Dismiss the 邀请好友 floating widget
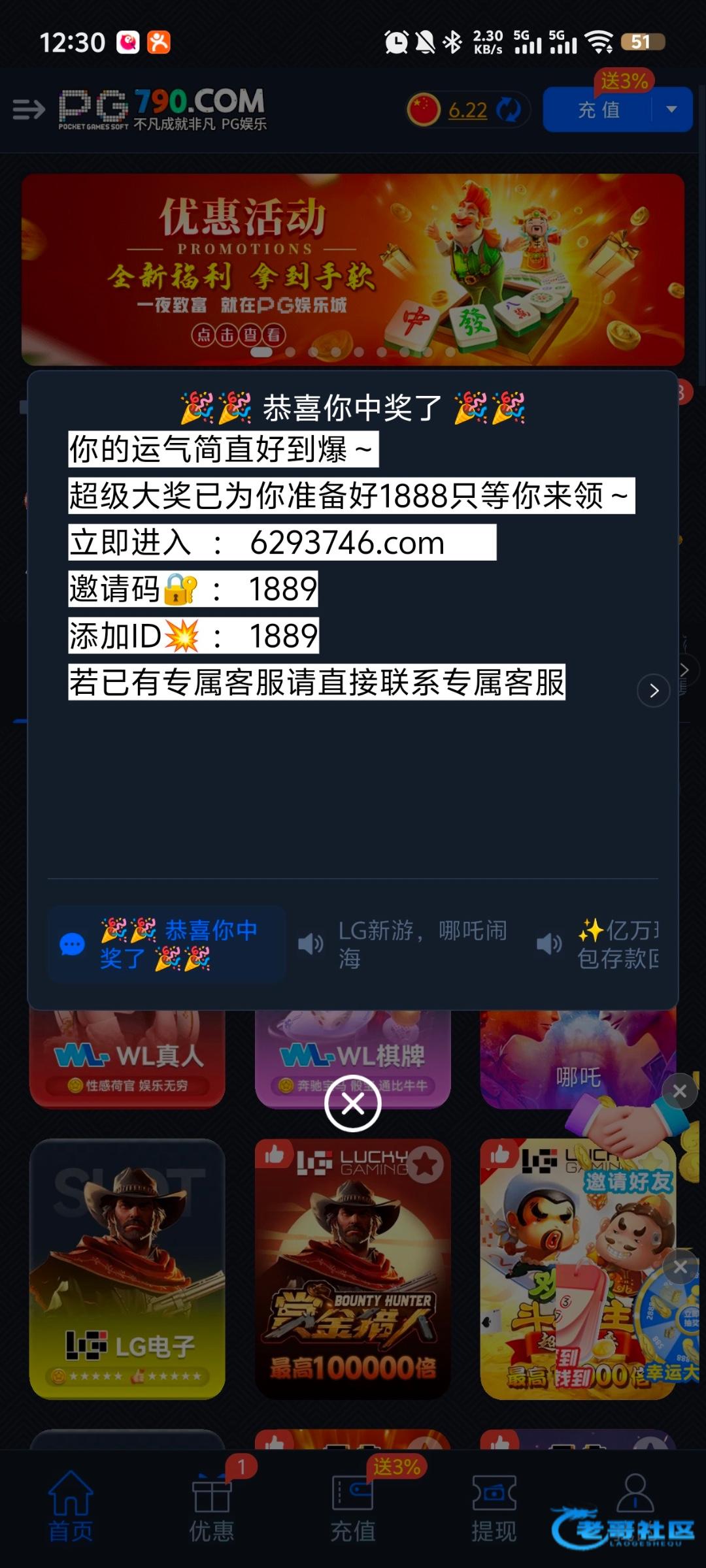Image resolution: width=706 pixels, height=1568 pixels. (680, 1091)
